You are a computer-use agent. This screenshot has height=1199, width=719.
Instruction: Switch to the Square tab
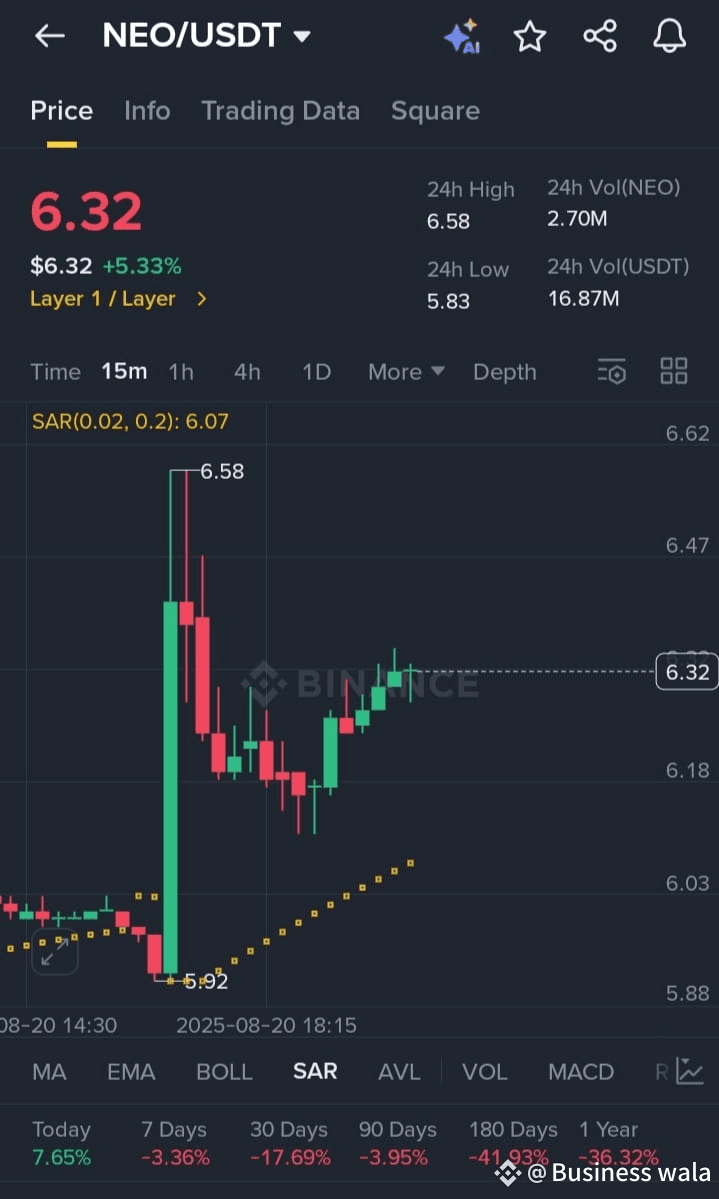pyautogui.click(x=435, y=111)
